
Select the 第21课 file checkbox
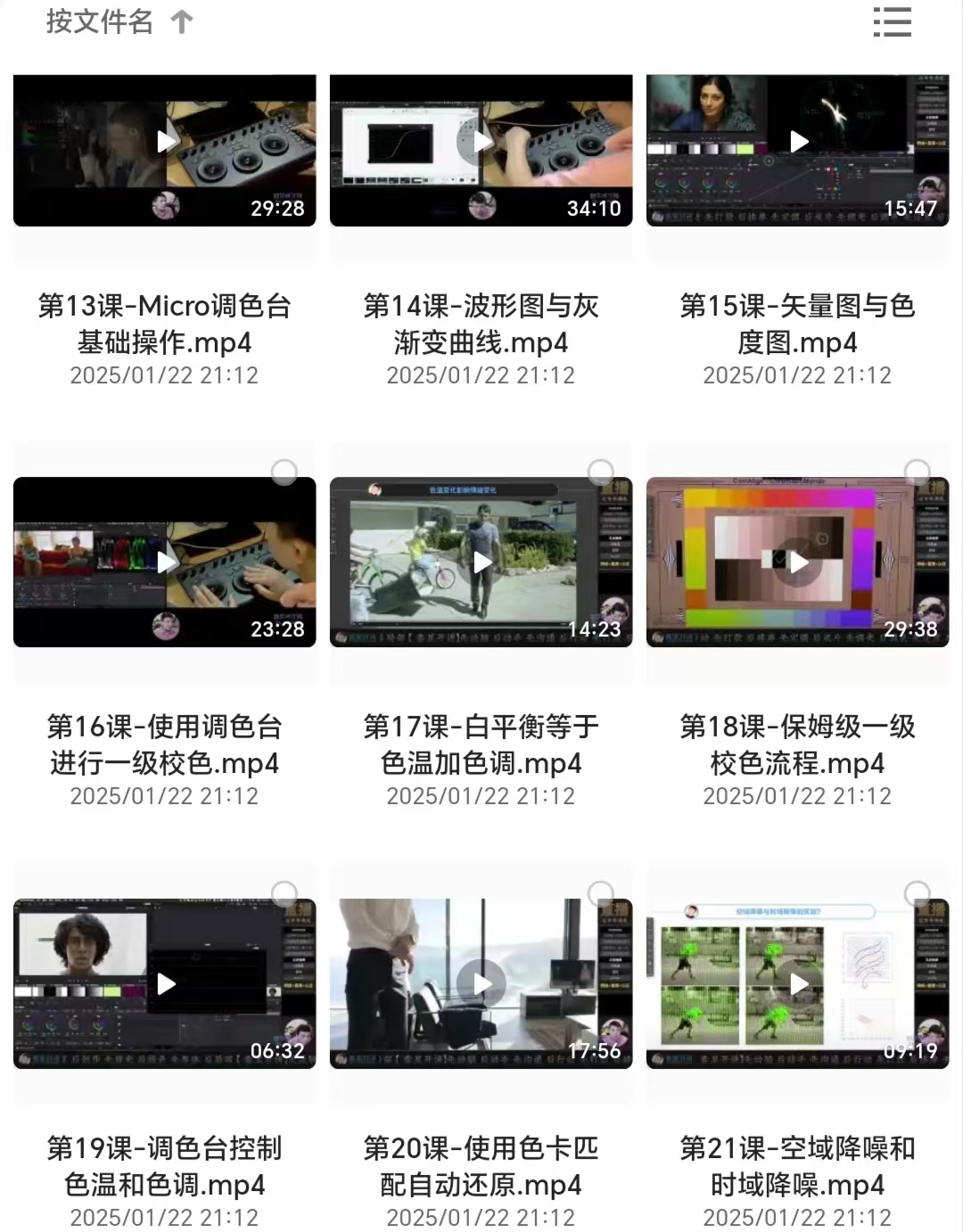[918, 893]
